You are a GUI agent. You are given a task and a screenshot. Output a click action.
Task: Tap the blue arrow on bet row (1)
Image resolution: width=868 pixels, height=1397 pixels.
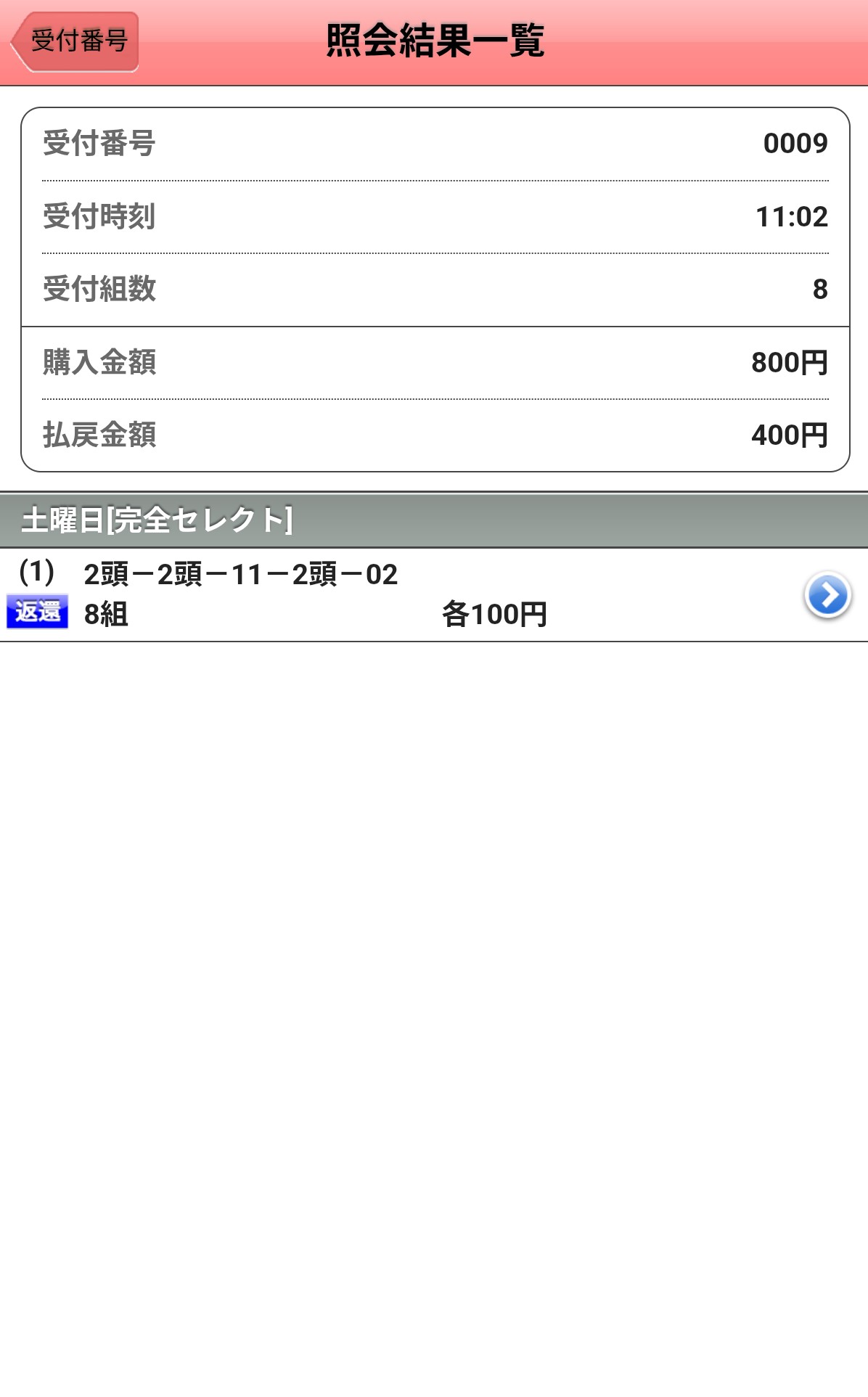point(827,595)
